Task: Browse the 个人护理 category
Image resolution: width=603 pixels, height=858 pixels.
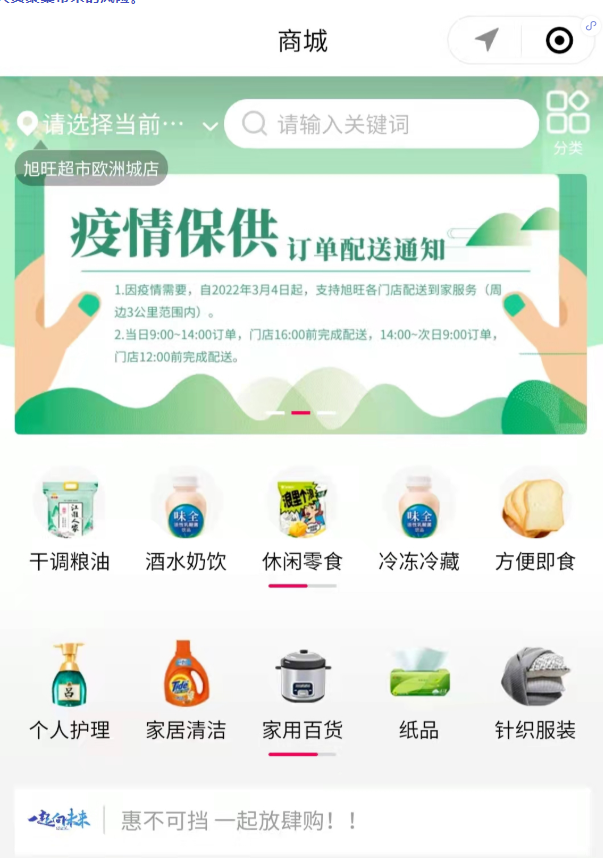Action: [69, 690]
